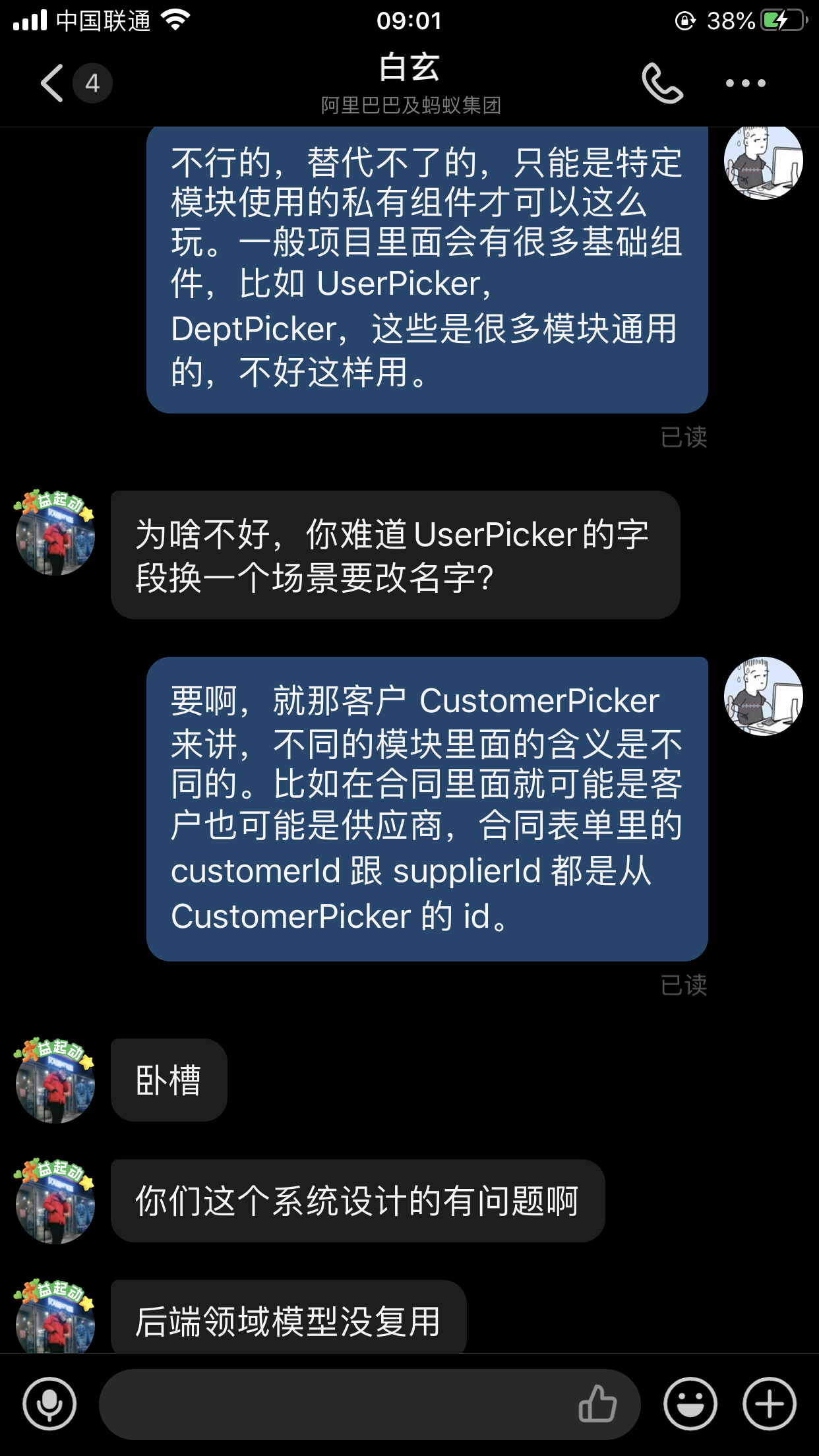Tap the microphone voice input button
This screenshot has height=1456, width=819.
tap(49, 1404)
